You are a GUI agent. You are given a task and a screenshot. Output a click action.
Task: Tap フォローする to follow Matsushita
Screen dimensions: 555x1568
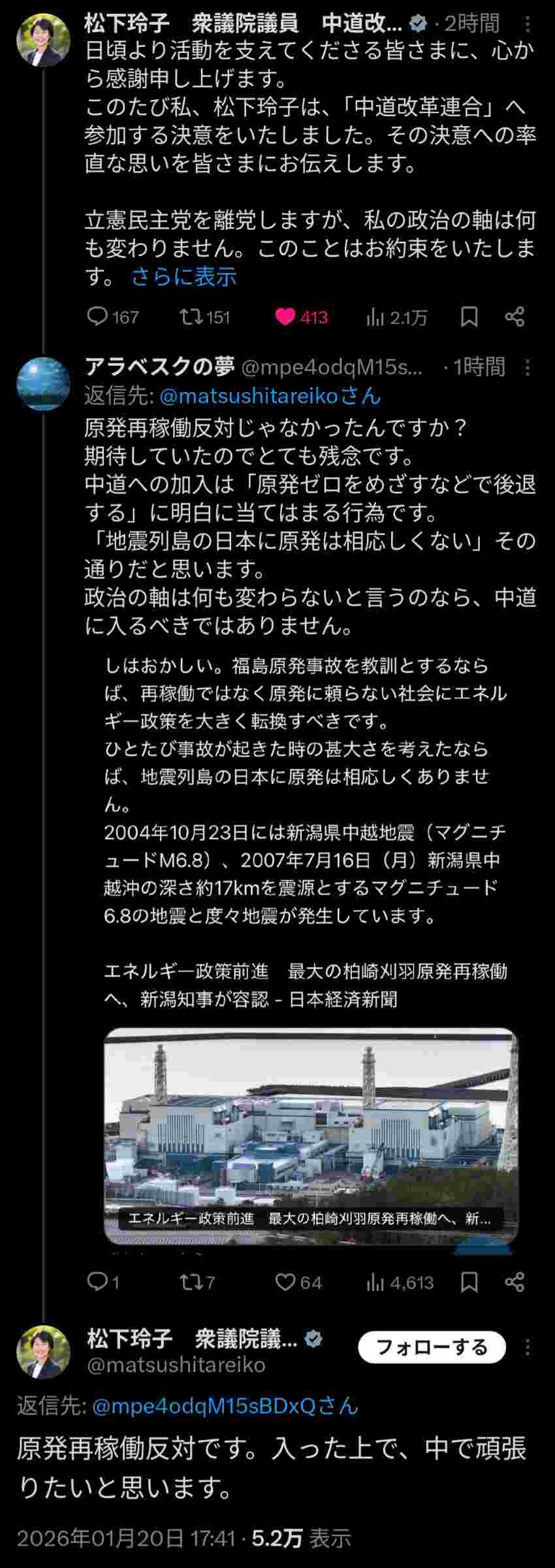tap(432, 1347)
